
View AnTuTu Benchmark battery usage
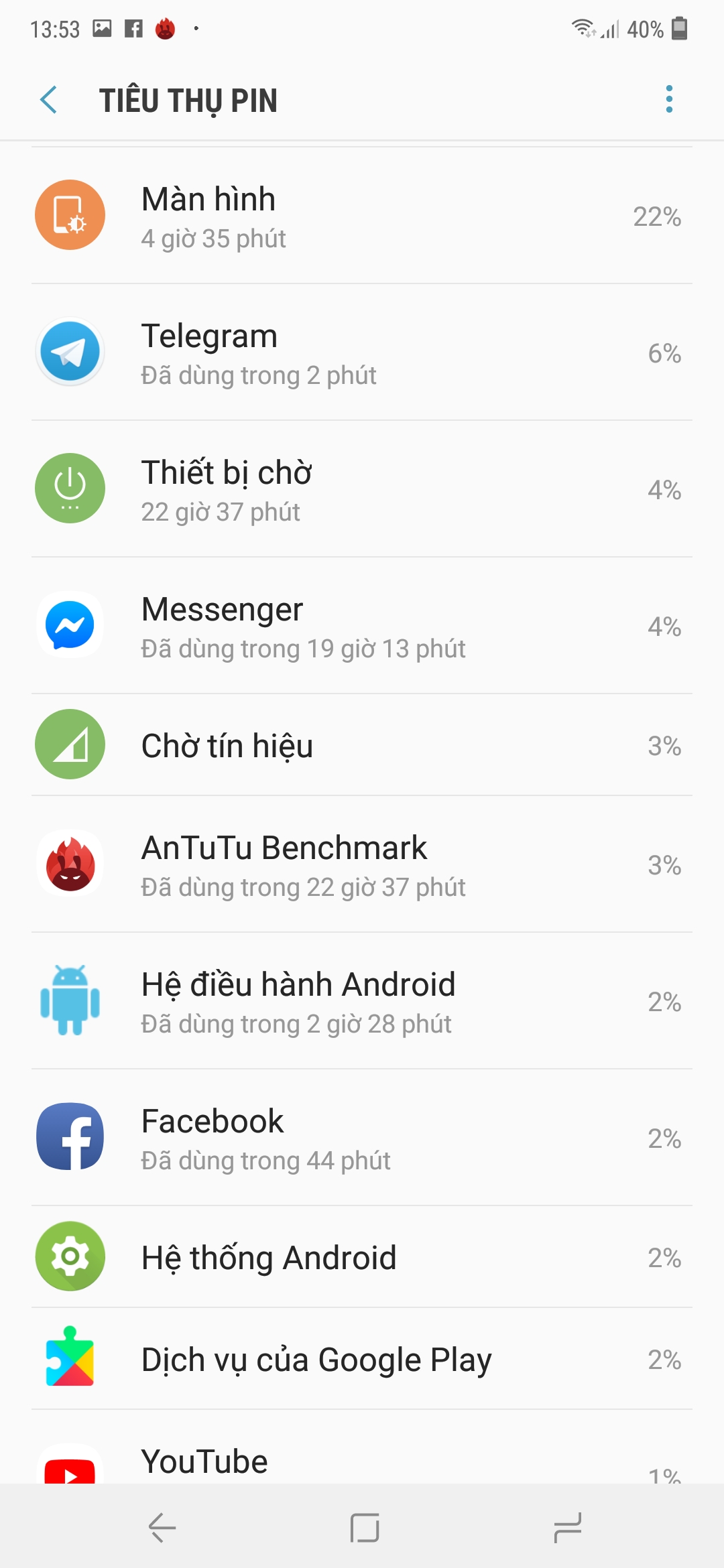362,864
